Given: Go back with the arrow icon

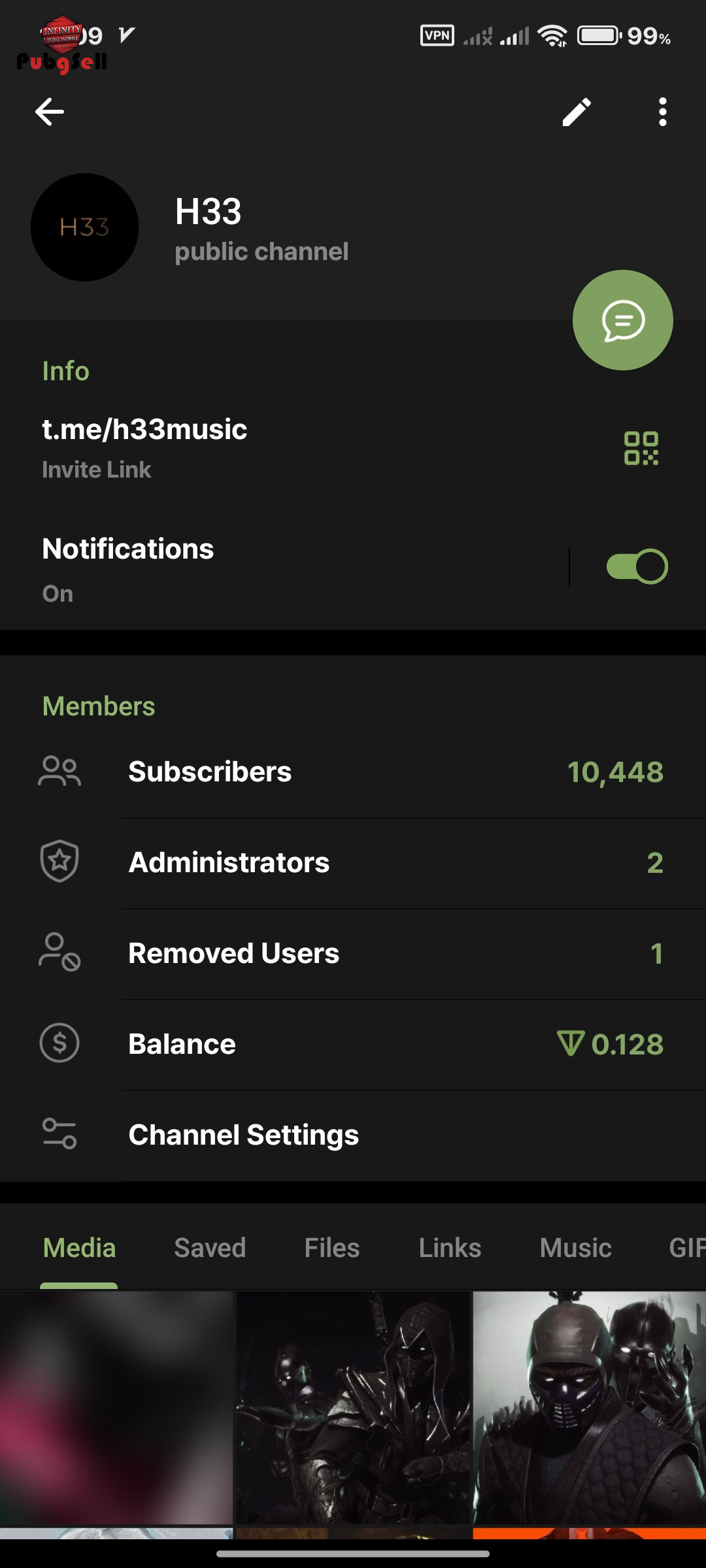Looking at the screenshot, I should (50, 112).
